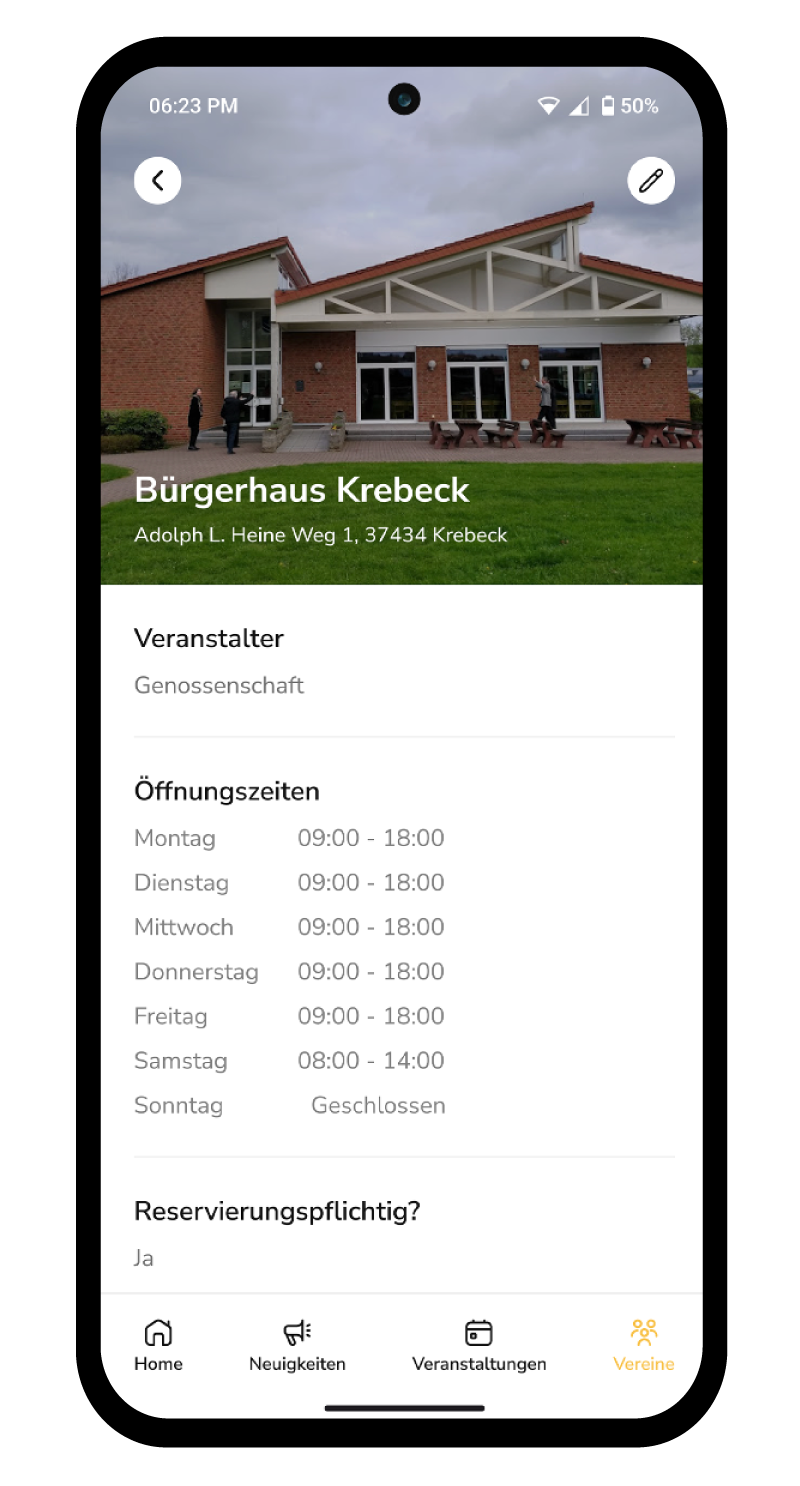
Task: Open the Neuigkeiten tab
Action: click(297, 1345)
